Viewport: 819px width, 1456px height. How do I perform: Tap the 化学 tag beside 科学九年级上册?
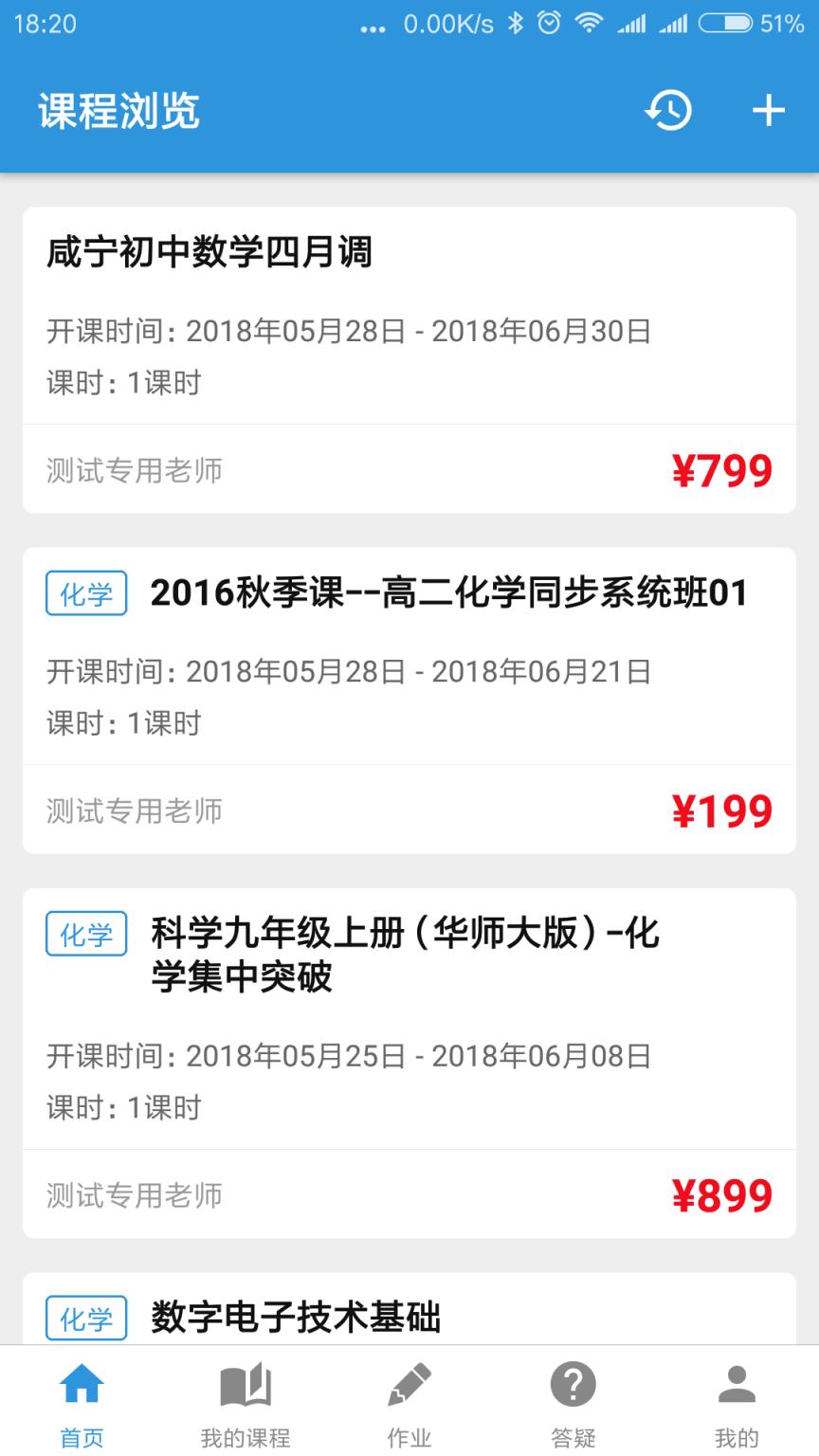click(86, 934)
